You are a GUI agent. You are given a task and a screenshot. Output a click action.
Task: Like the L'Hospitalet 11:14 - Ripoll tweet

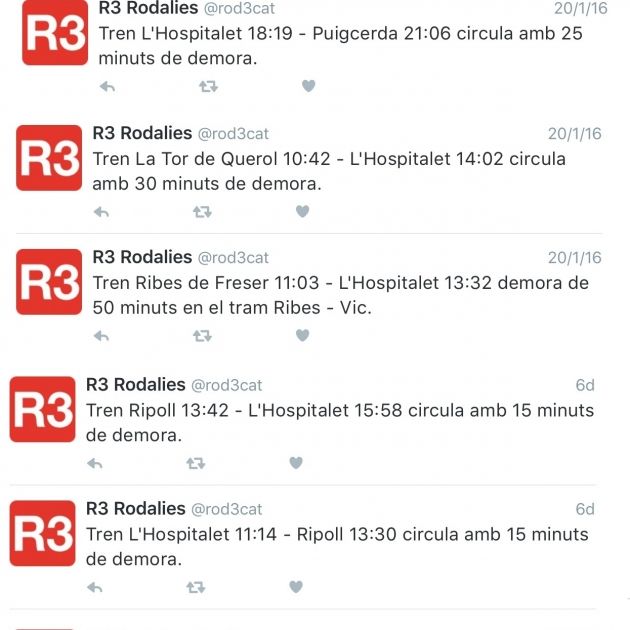pyautogui.click(x=296, y=587)
